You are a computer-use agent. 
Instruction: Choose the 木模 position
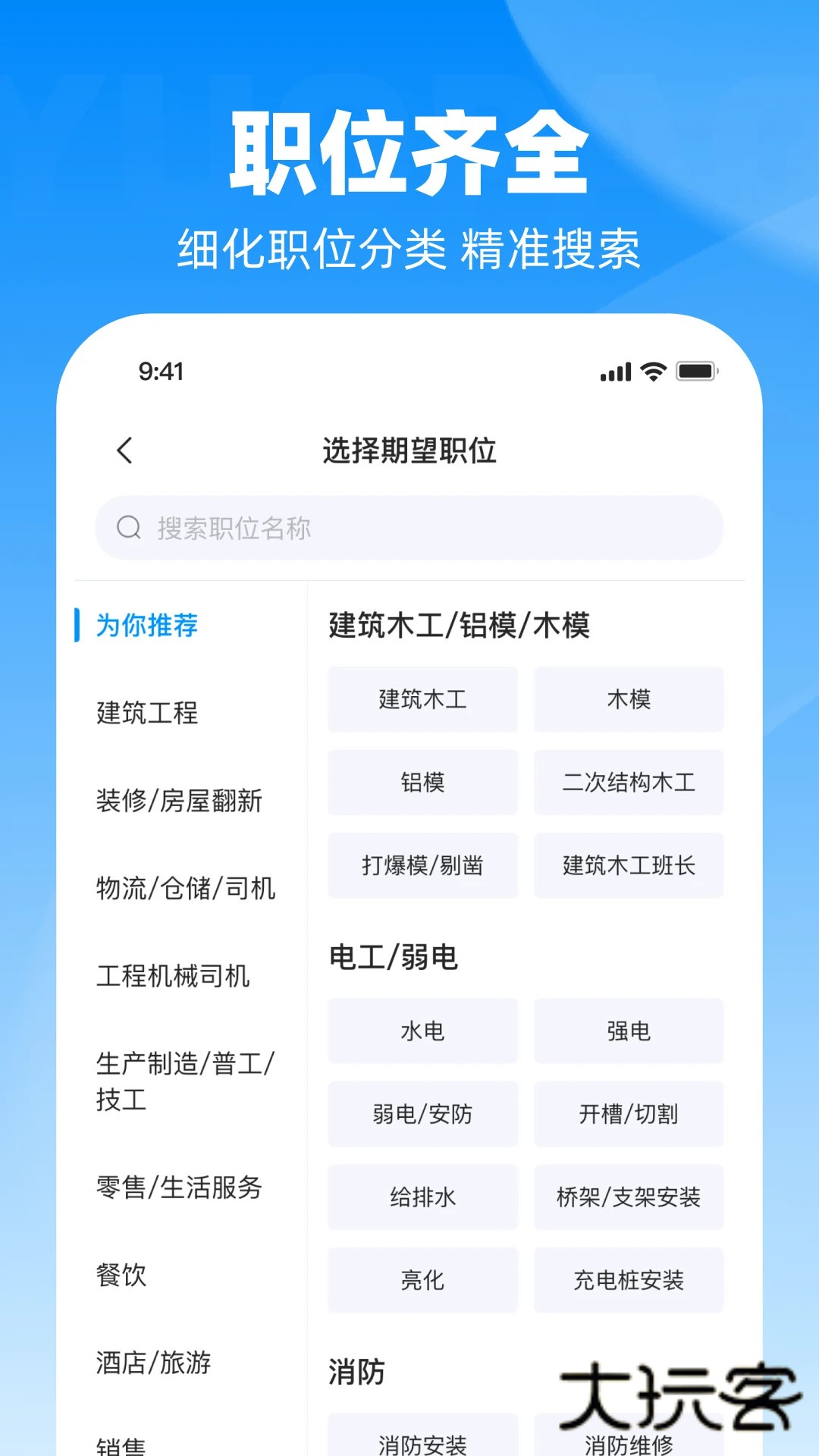[x=628, y=699]
